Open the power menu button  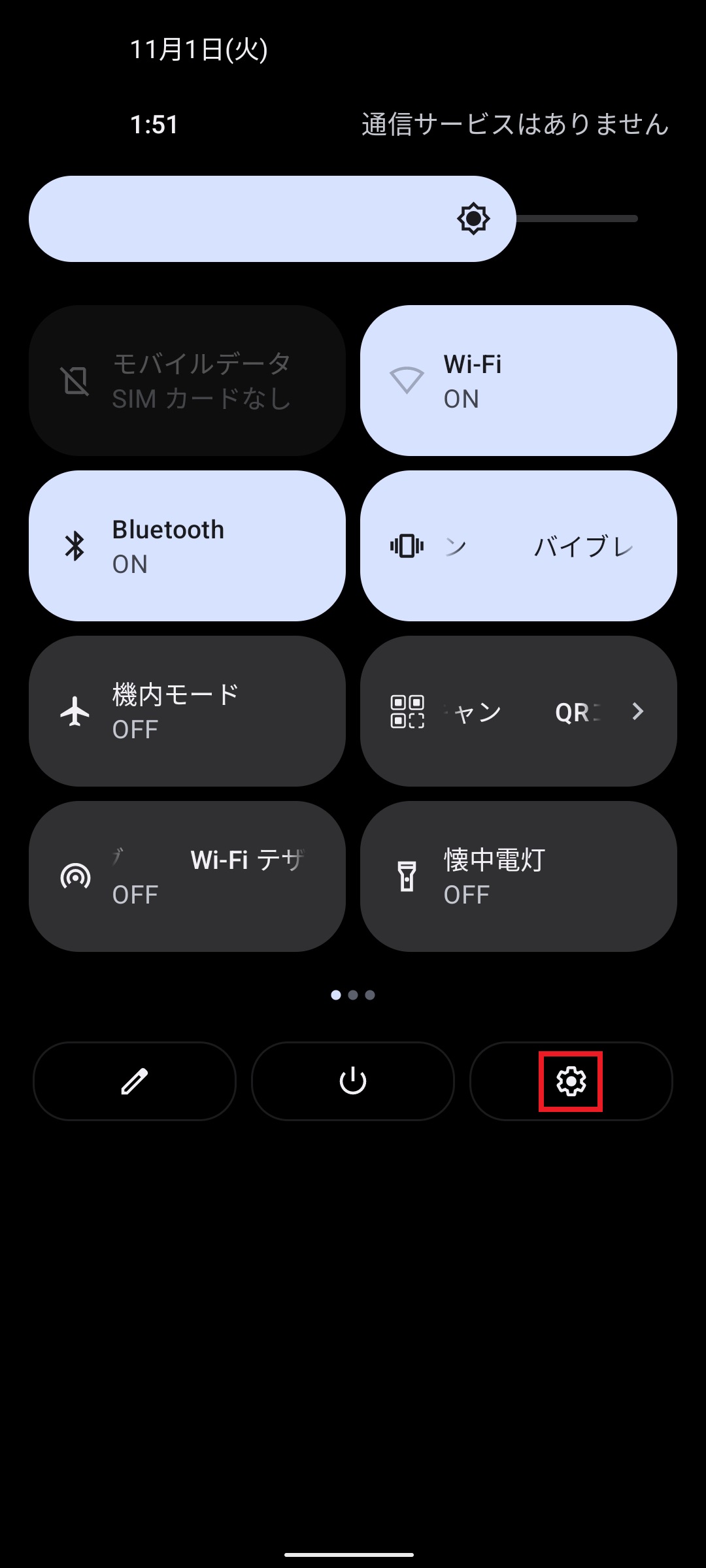pos(353,1081)
